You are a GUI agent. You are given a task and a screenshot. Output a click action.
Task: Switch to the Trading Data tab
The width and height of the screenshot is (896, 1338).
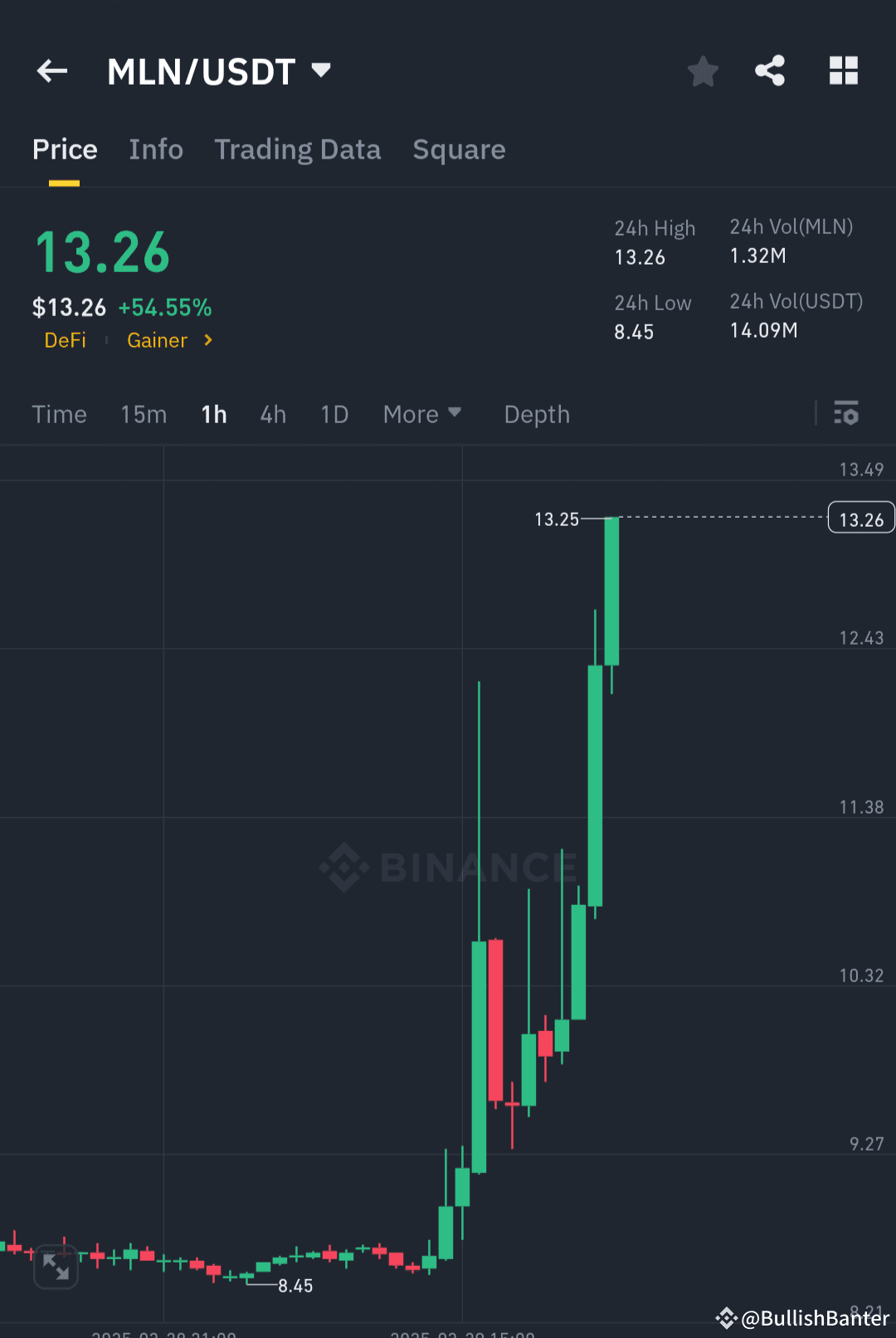pos(298,150)
